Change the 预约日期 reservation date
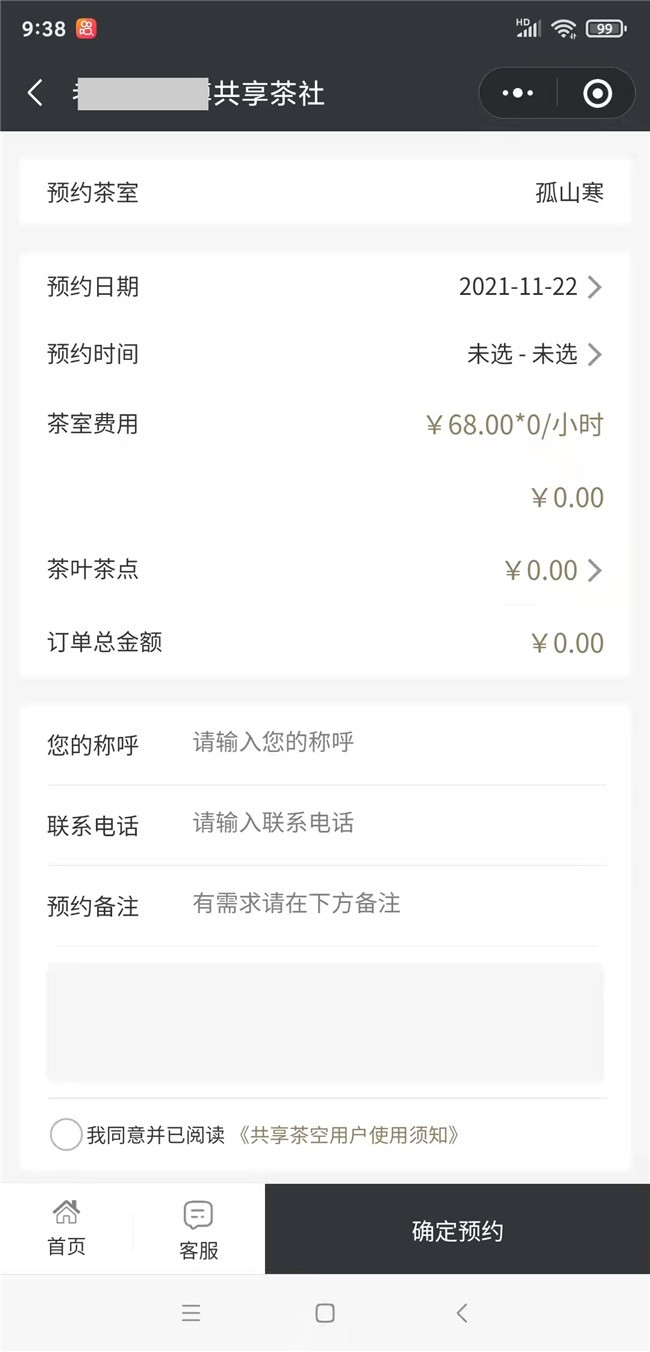 tap(530, 288)
